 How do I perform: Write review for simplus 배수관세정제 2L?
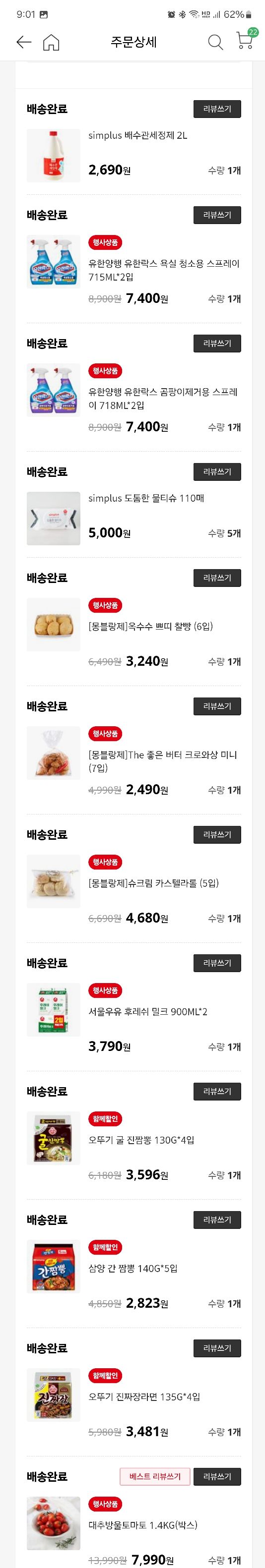pyautogui.click(x=217, y=109)
